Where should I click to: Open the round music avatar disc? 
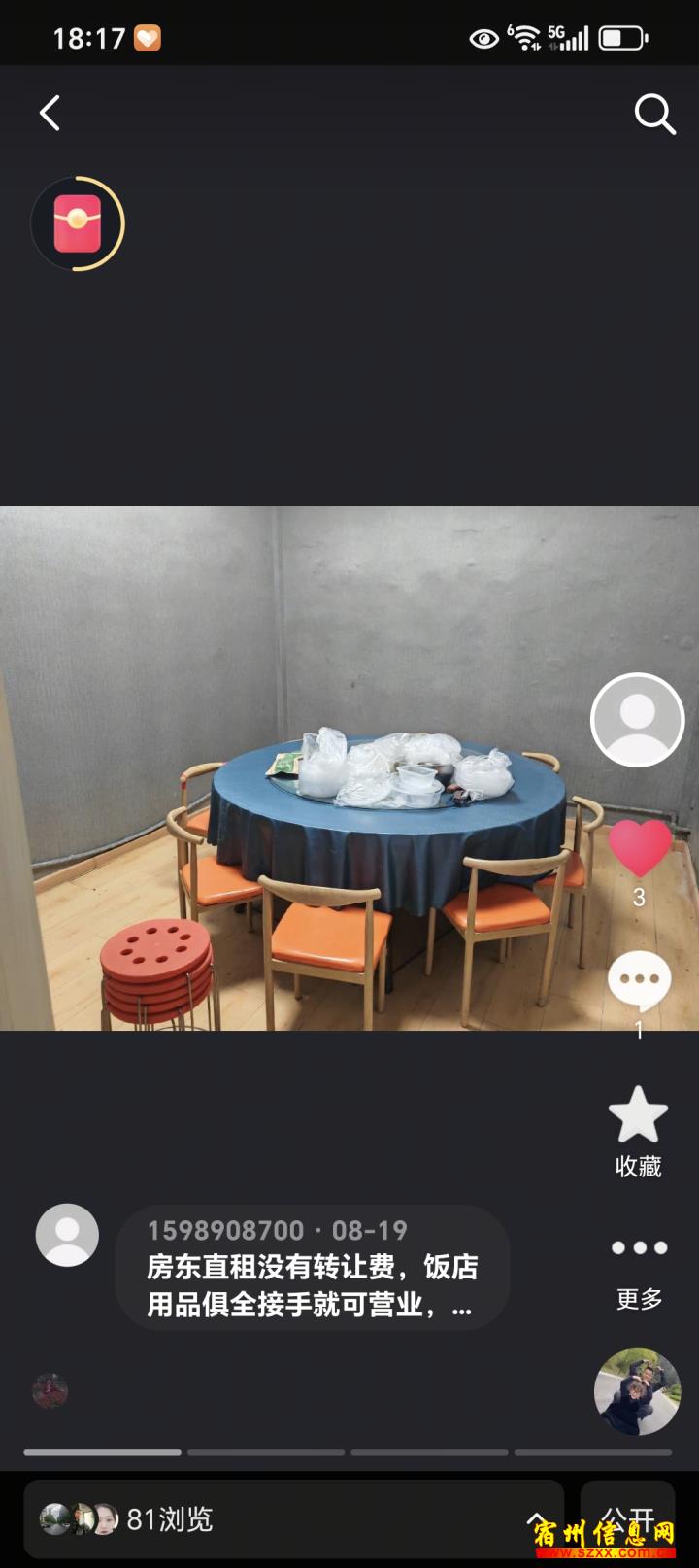pyautogui.click(x=637, y=1391)
